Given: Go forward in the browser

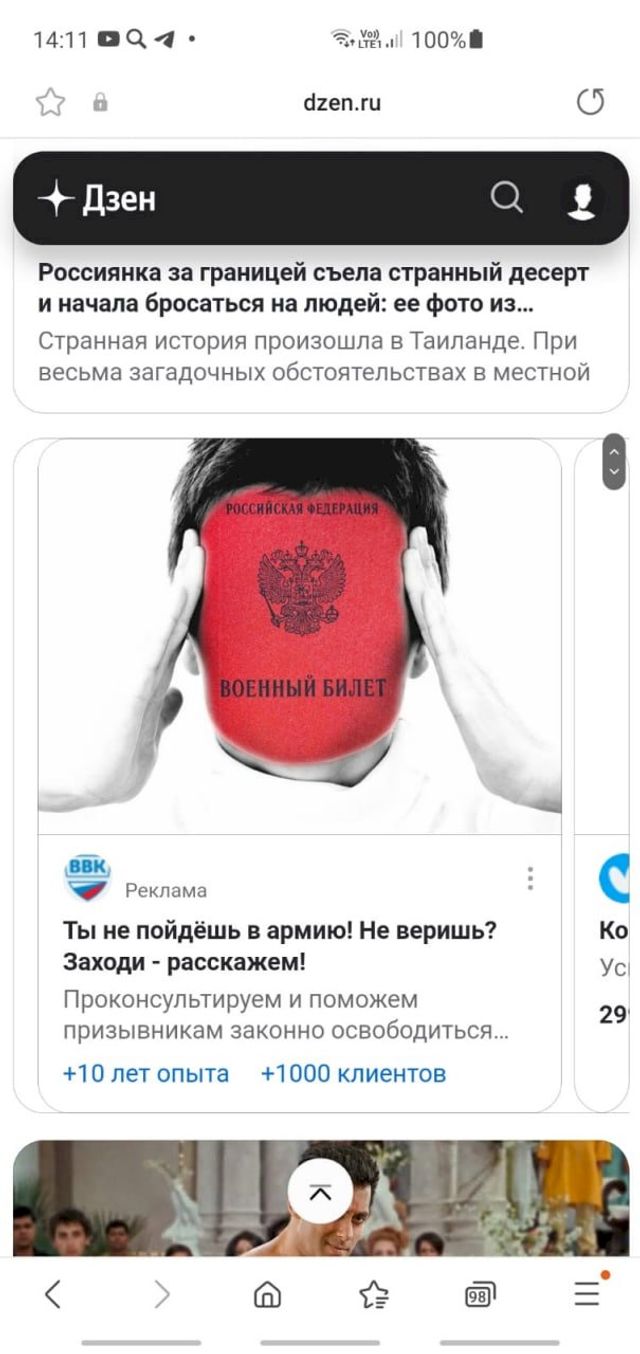Looking at the screenshot, I should click(x=161, y=1295).
